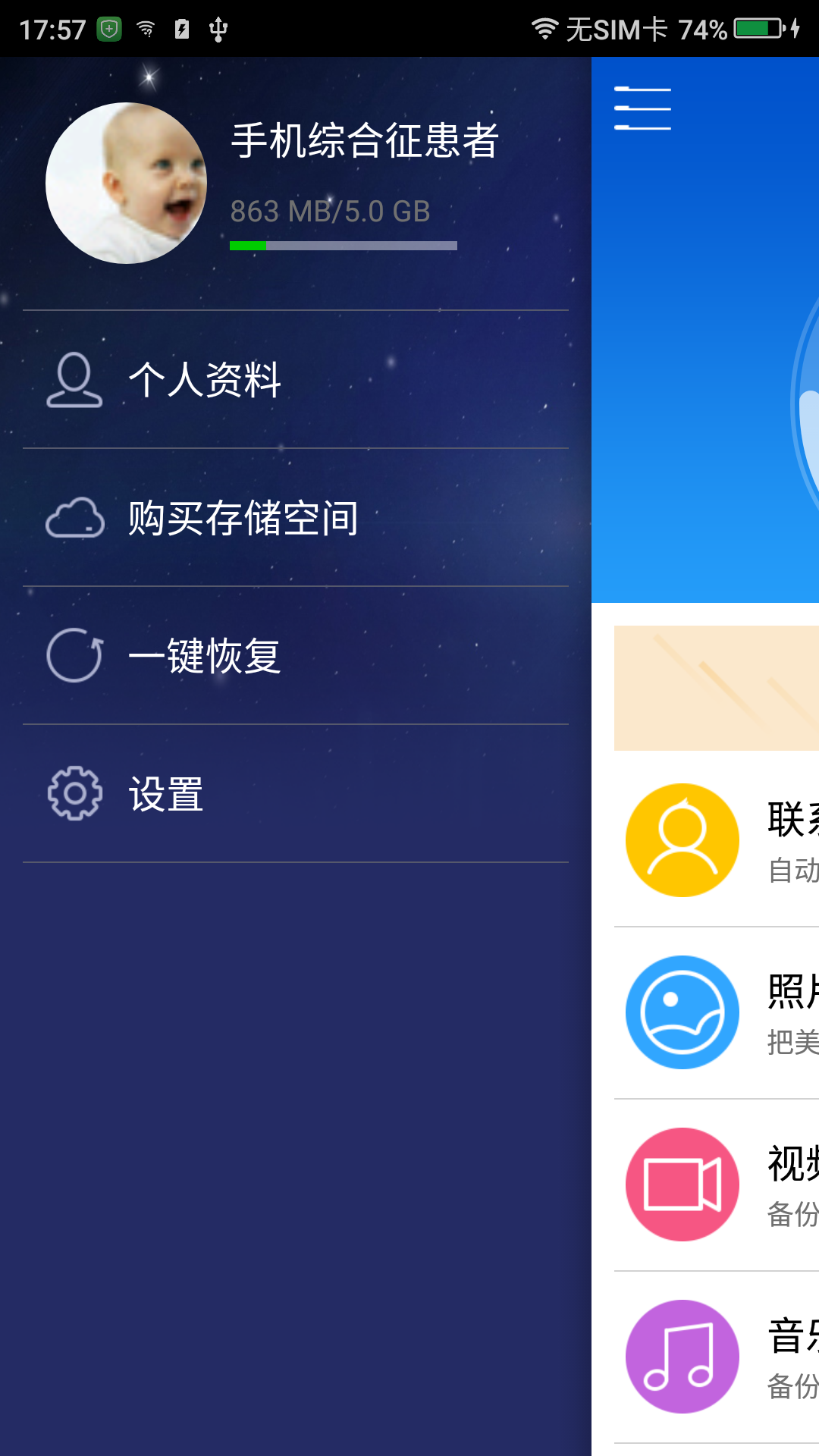Screen dimensions: 819x1456
Task: Tap the baby profile avatar
Action: (126, 184)
